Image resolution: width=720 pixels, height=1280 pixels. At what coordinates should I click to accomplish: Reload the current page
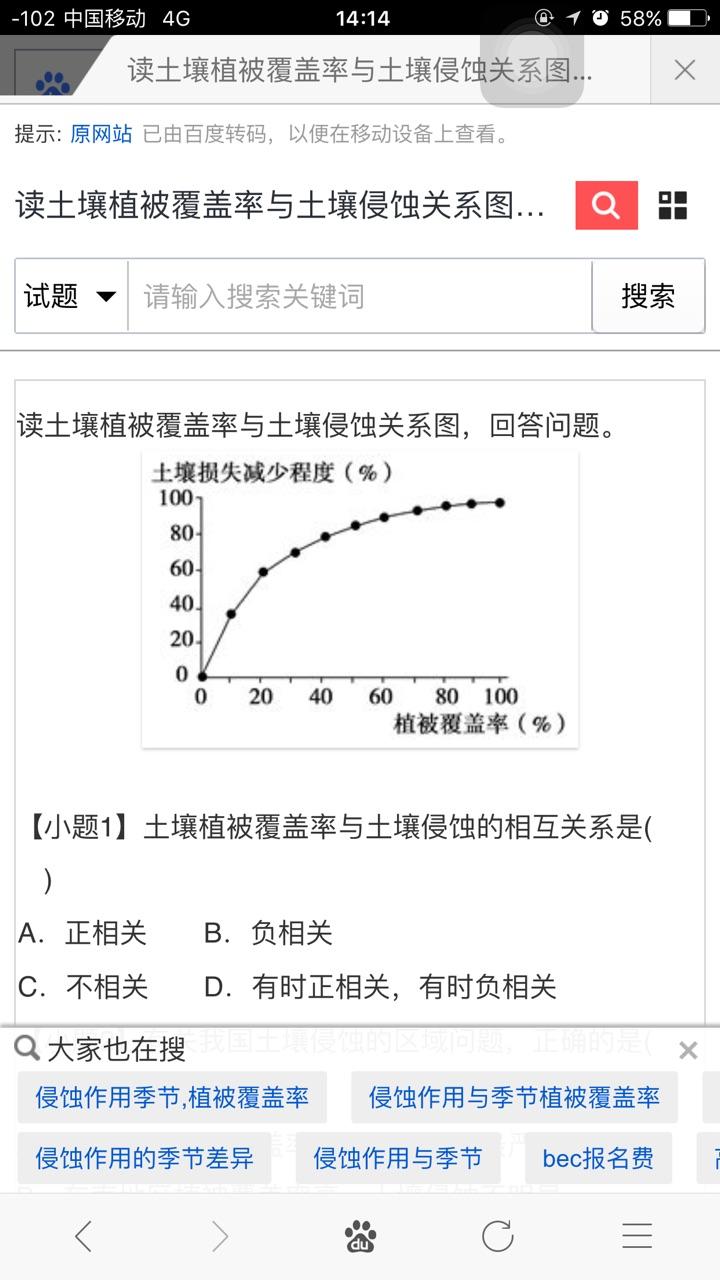498,1237
